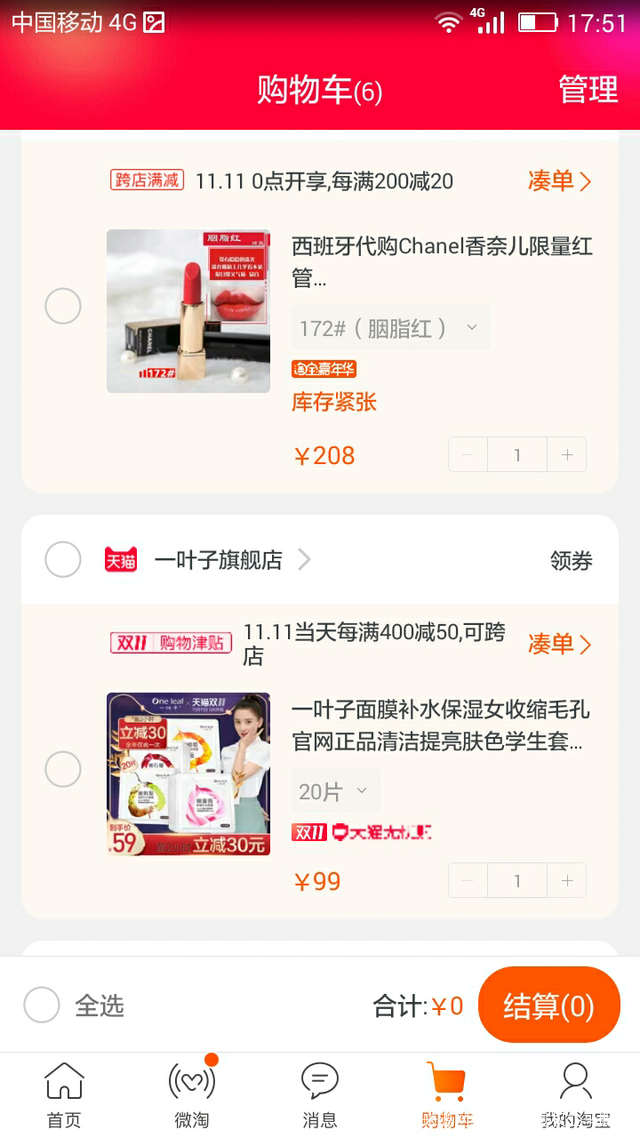Increase quantity of the Chanel lipstick

(567, 455)
